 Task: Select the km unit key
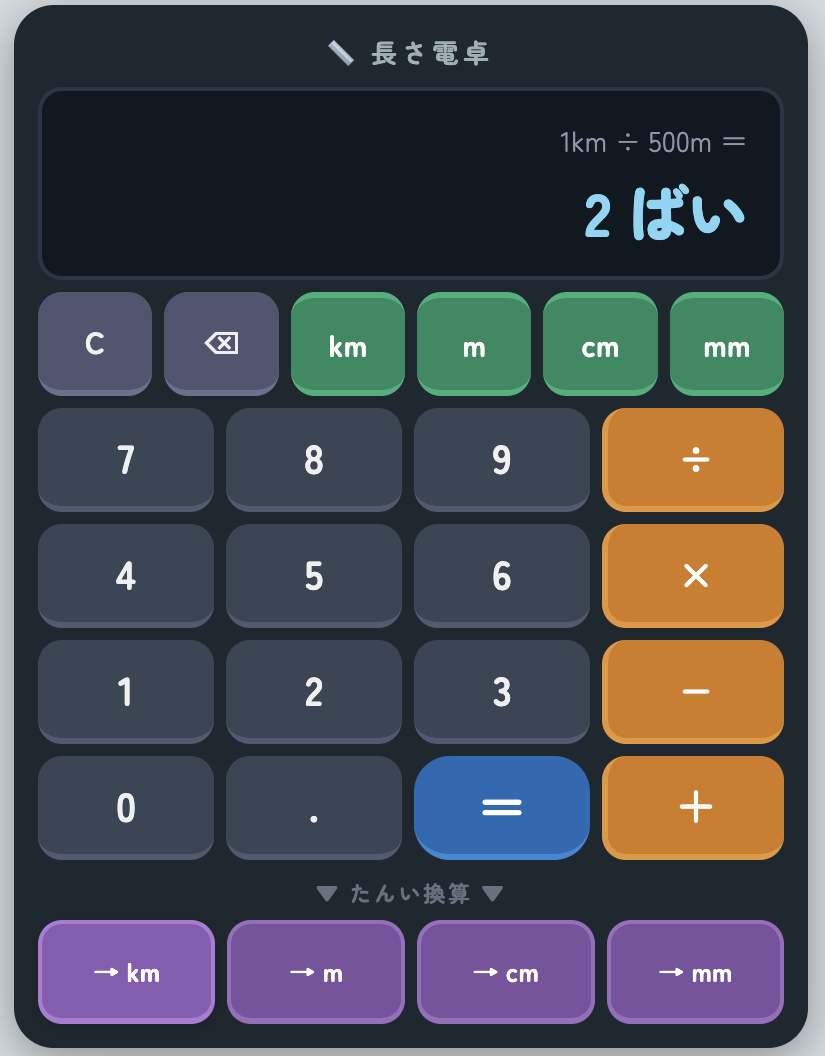(x=348, y=345)
